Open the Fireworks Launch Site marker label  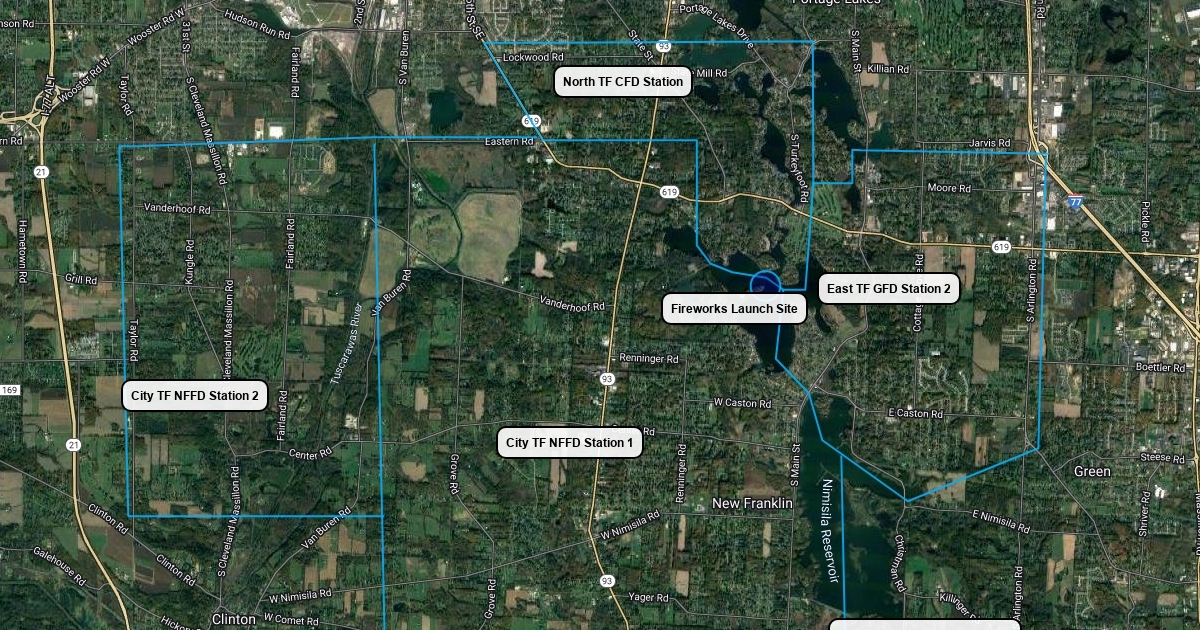point(734,309)
